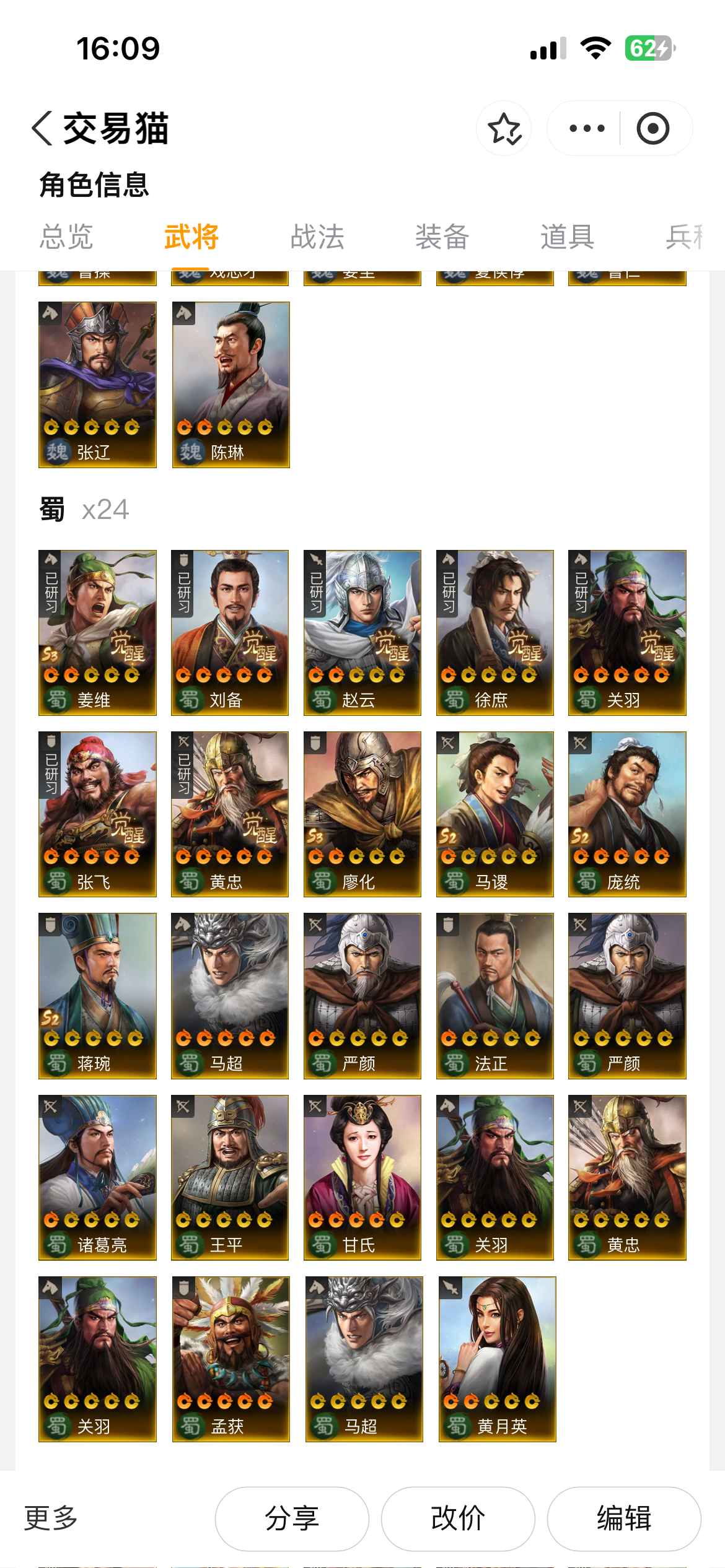Add this mini program to favorites

click(x=504, y=129)
